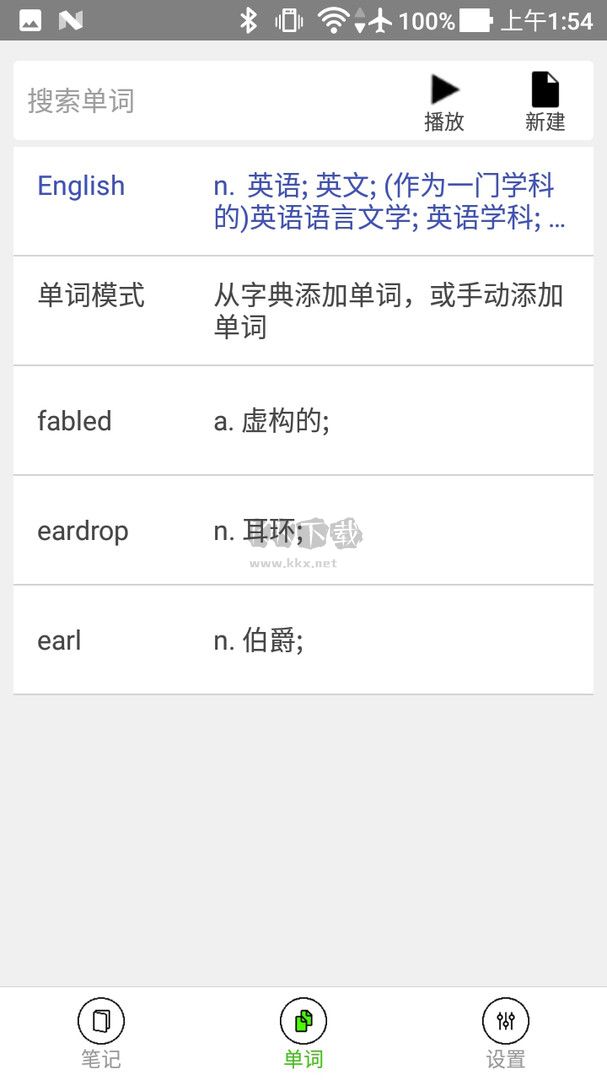Open the 单词模式 entry
The height and width of the screenshot is (1080, 607).
pos(302,310)
